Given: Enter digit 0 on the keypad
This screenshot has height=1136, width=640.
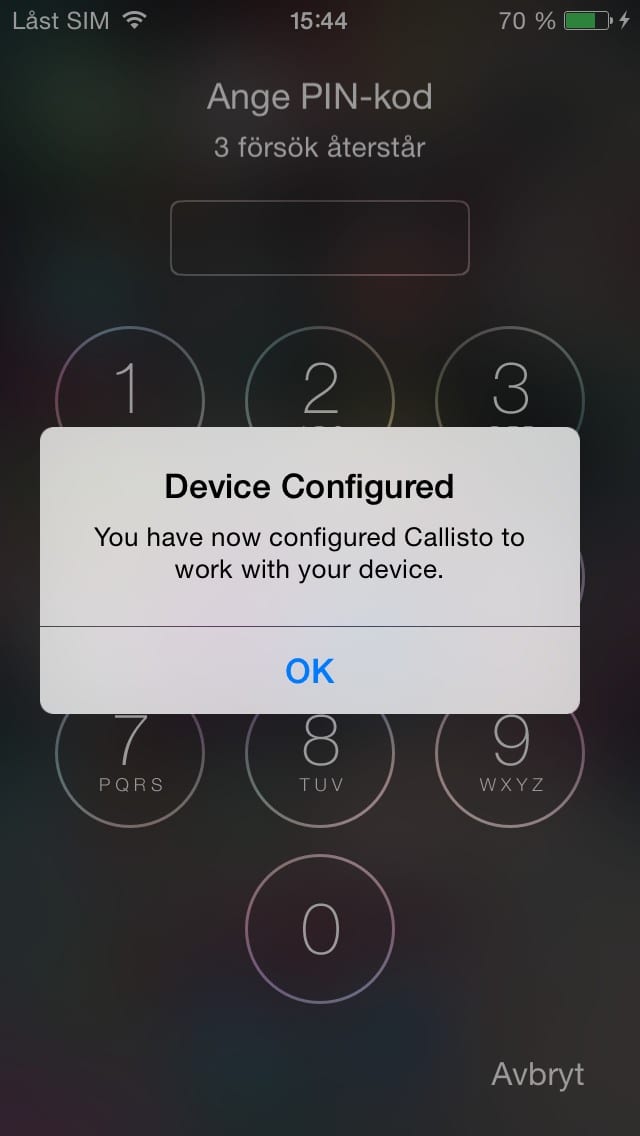Looking at the screenshot, I should tap(320, 929).
